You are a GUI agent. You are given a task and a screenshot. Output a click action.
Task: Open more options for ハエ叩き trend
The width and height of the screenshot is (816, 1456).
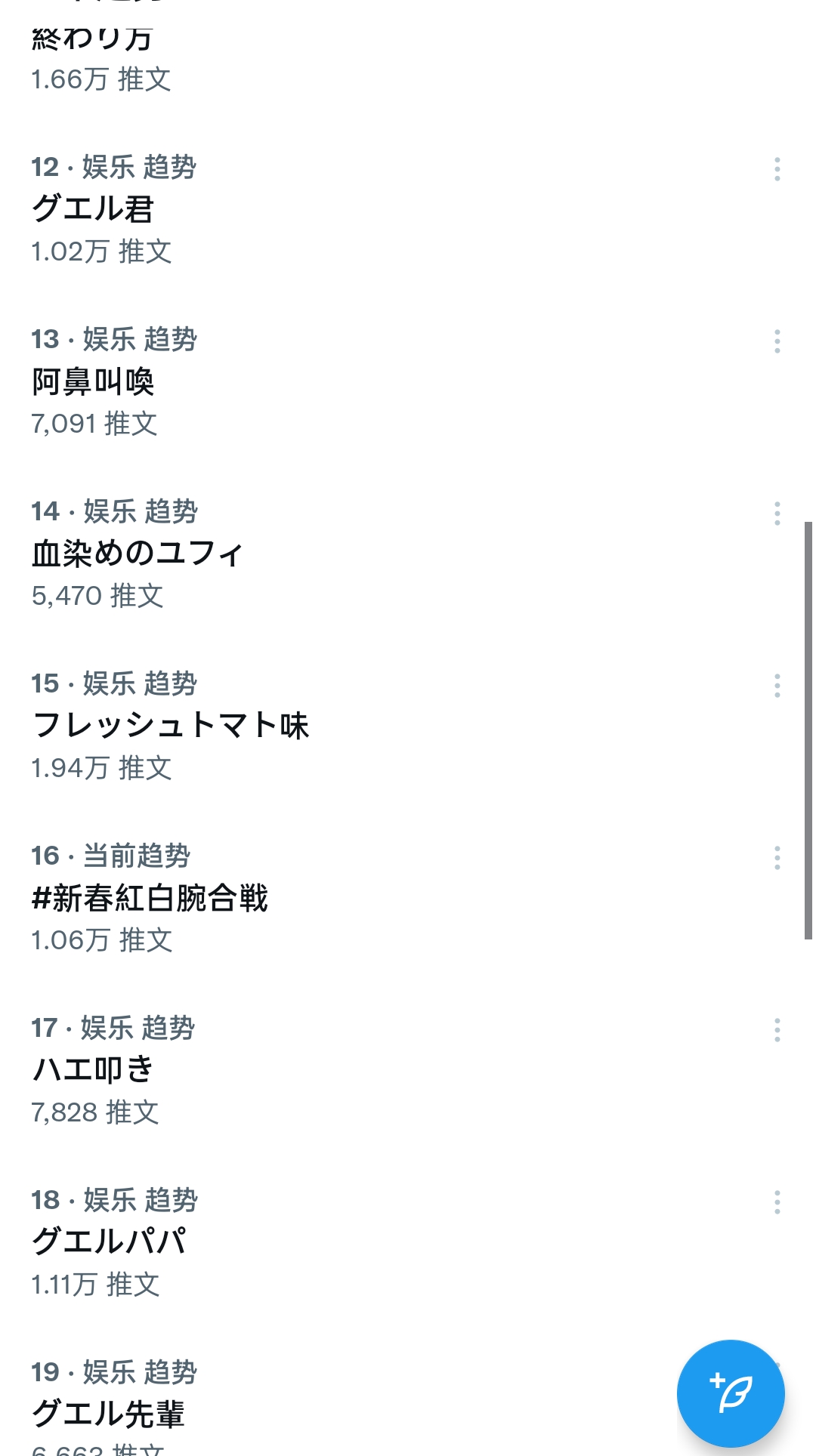click(777, 1030)
